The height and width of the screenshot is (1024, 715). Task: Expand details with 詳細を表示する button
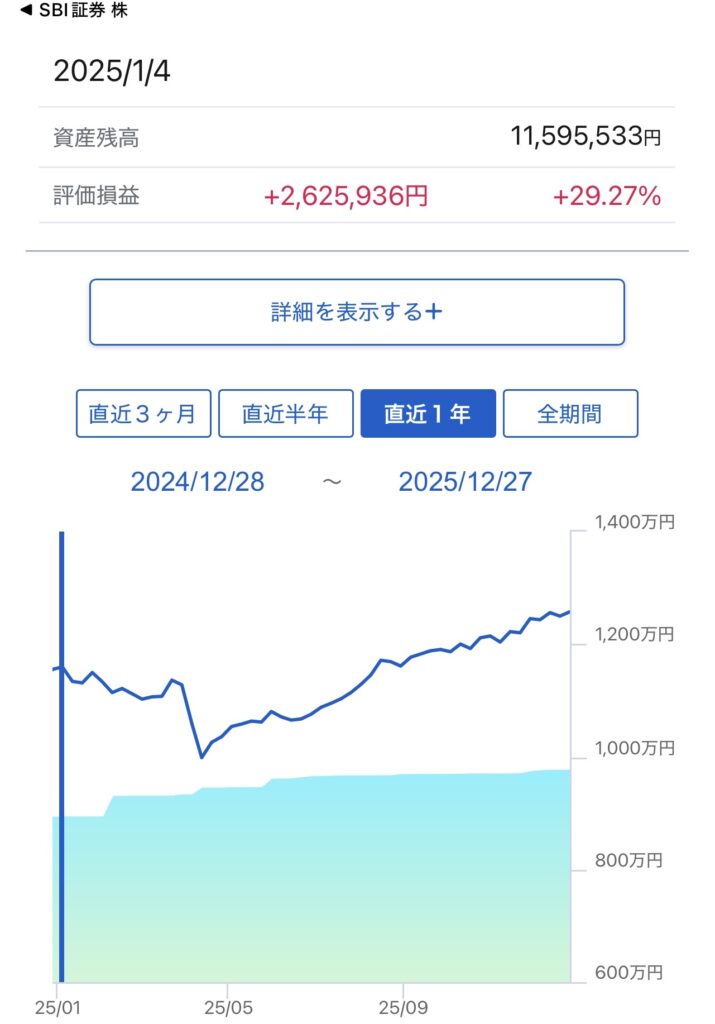pyautogui.click(x=357, y=312)
